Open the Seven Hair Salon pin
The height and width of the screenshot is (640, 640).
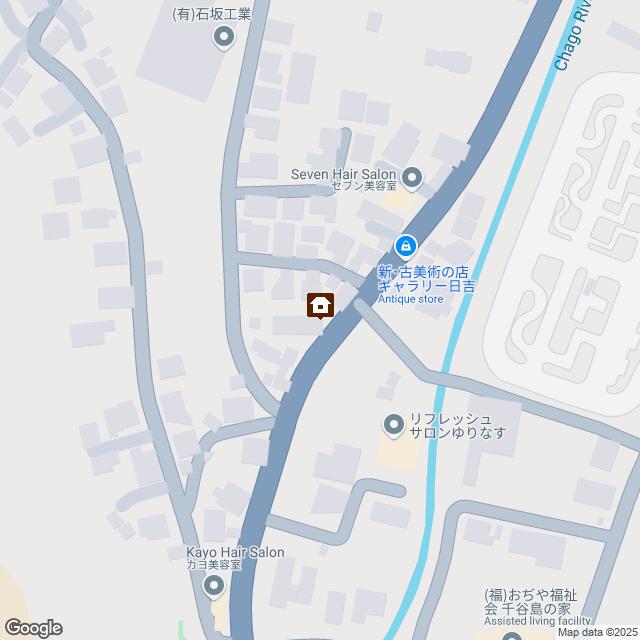pyautogui.click(x=413, y=178)
